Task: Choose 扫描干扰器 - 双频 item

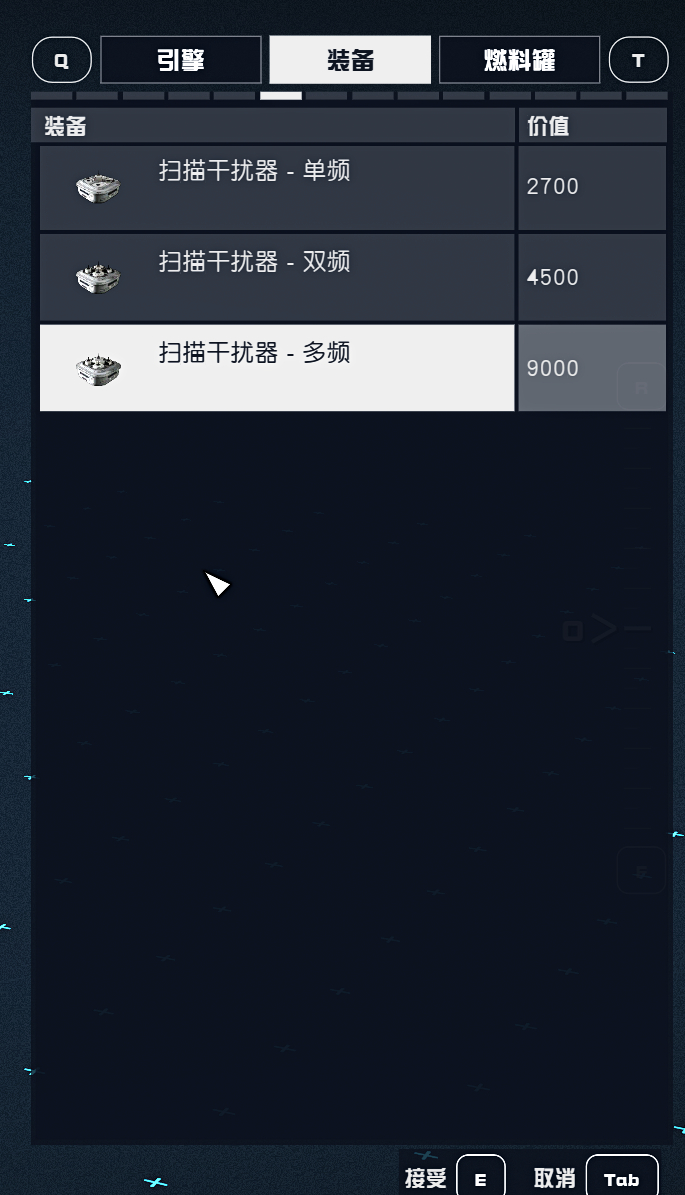Action: (x=277, y=277)
